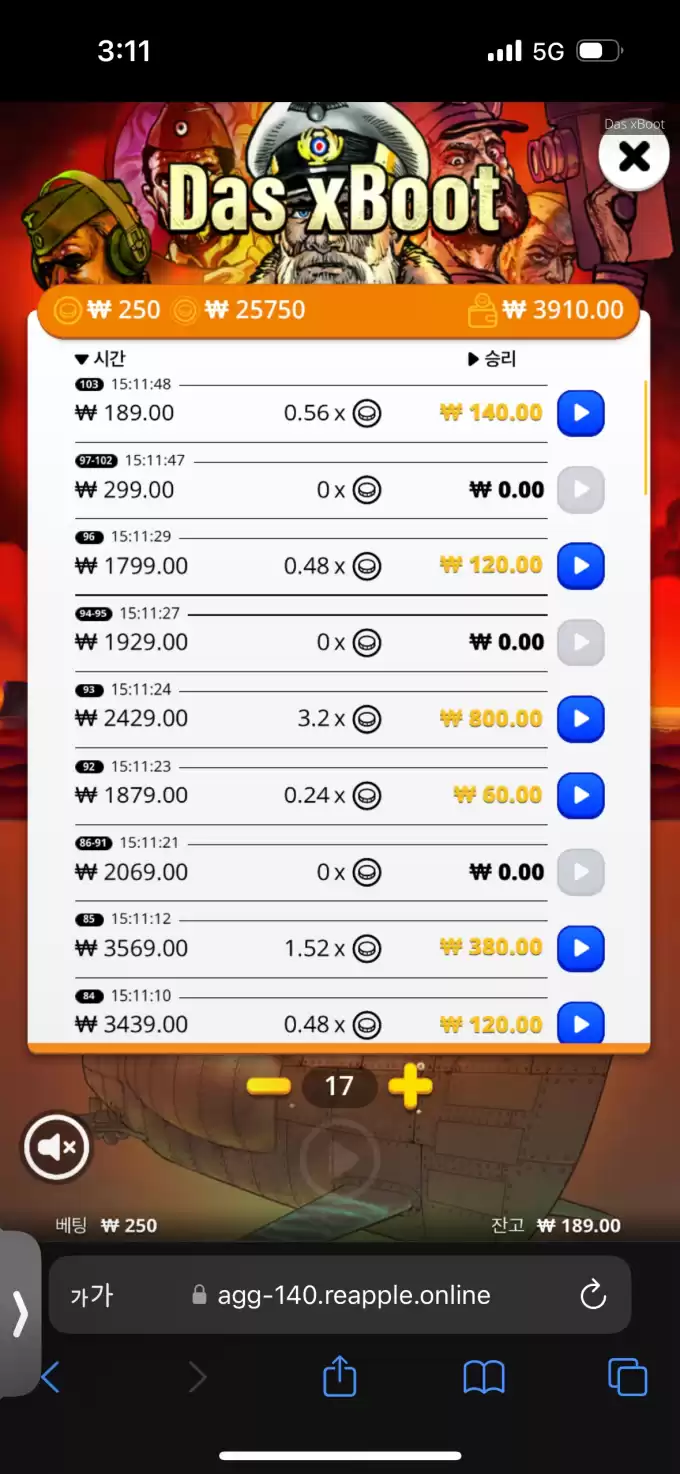This screenshot has width=680, height=1474.
Task: Replay the 15:11:29 round with ₩1799.00 balance
Action: click(x=580, y=566)
